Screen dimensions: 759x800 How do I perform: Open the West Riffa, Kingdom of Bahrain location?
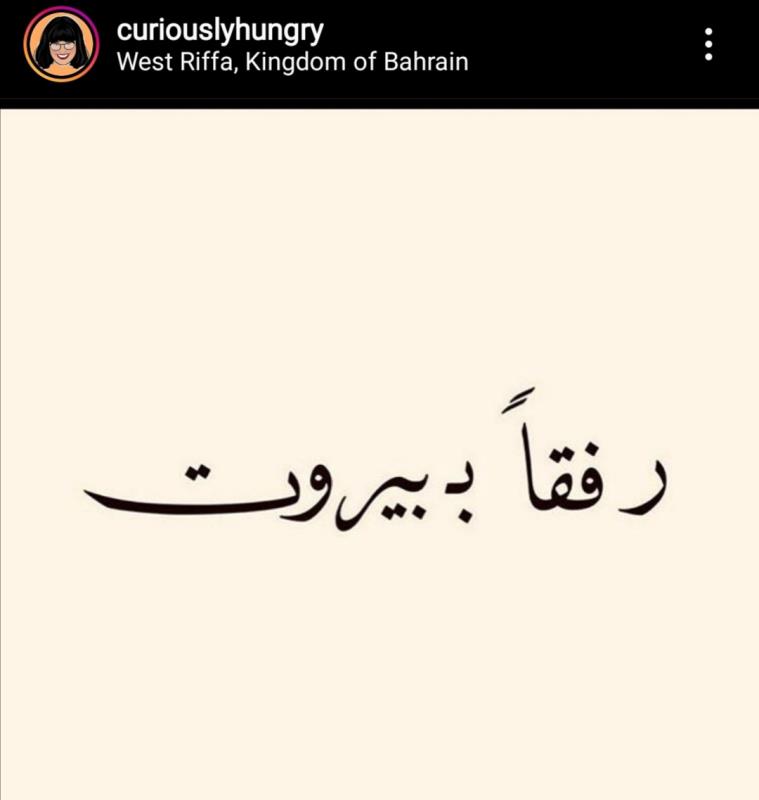[292, 62]
